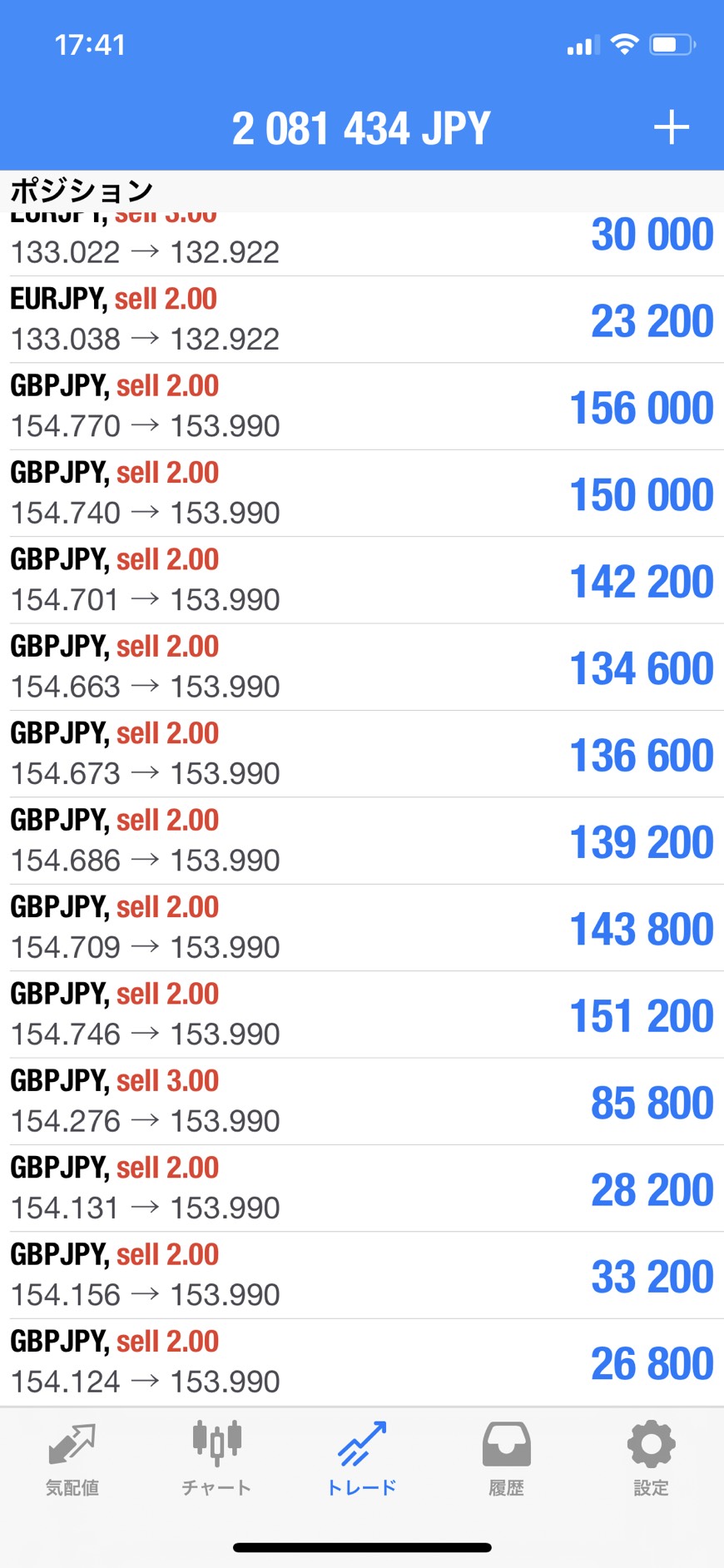Tap the GBPJPY position opened at 154.746
The image size is (724, 1568).
[362, 1015]
